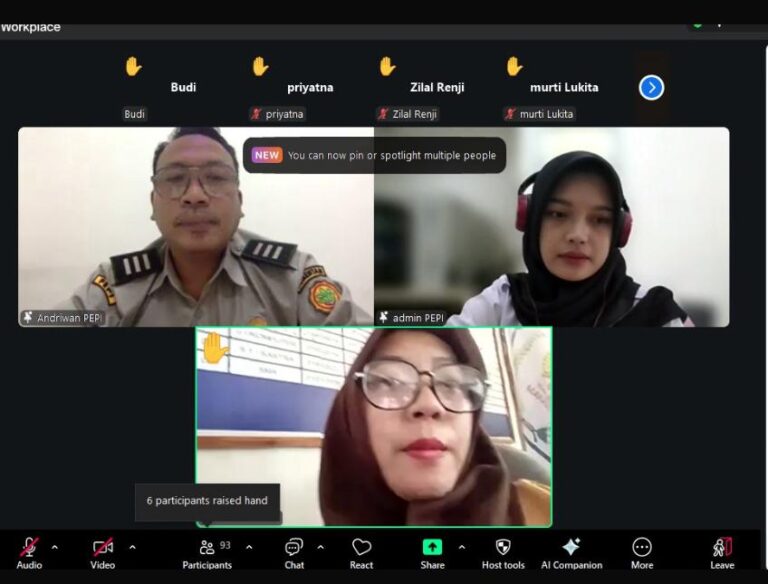Expand share options caret next to Share
768x584 pixels.
[x=461, y=547]
